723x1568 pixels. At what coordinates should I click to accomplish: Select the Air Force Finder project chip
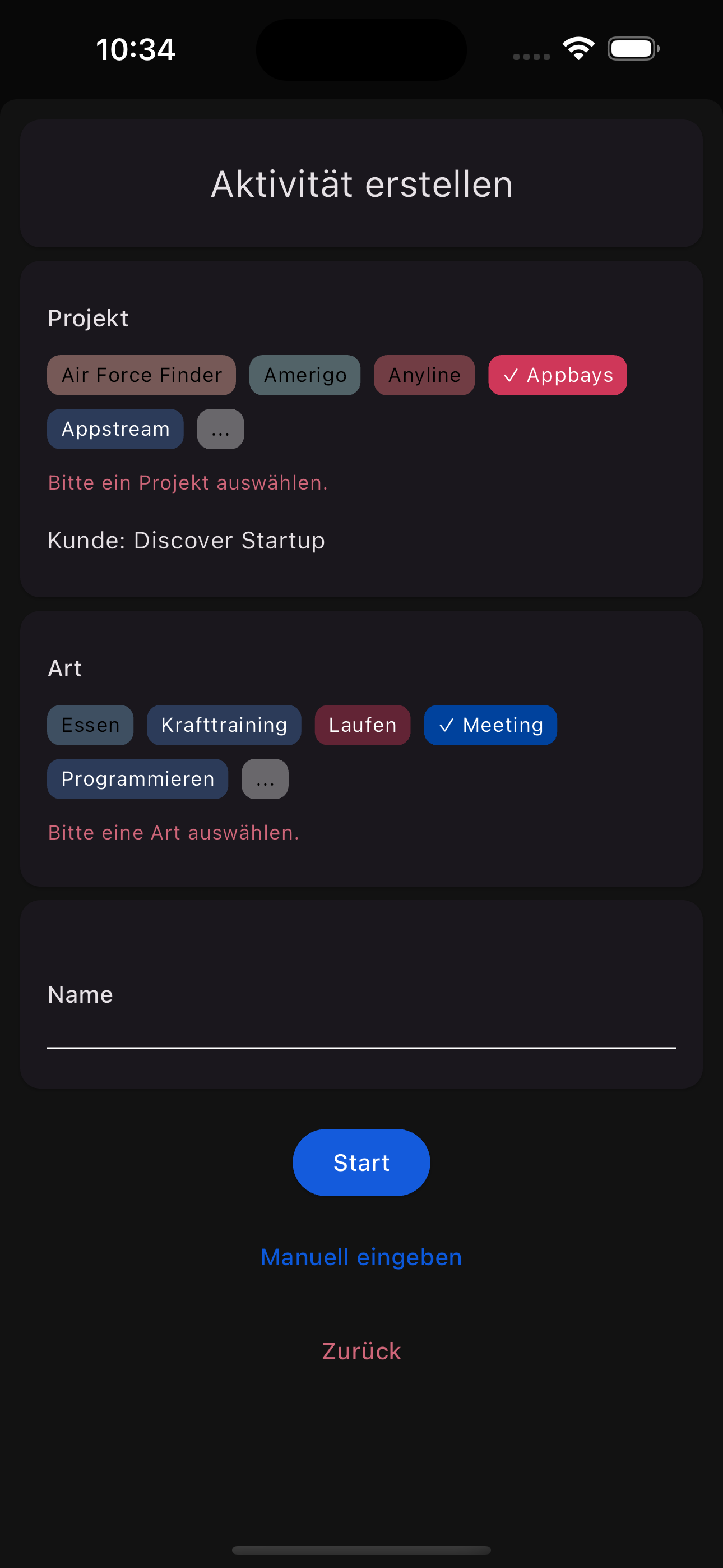[x=141, y=375]
